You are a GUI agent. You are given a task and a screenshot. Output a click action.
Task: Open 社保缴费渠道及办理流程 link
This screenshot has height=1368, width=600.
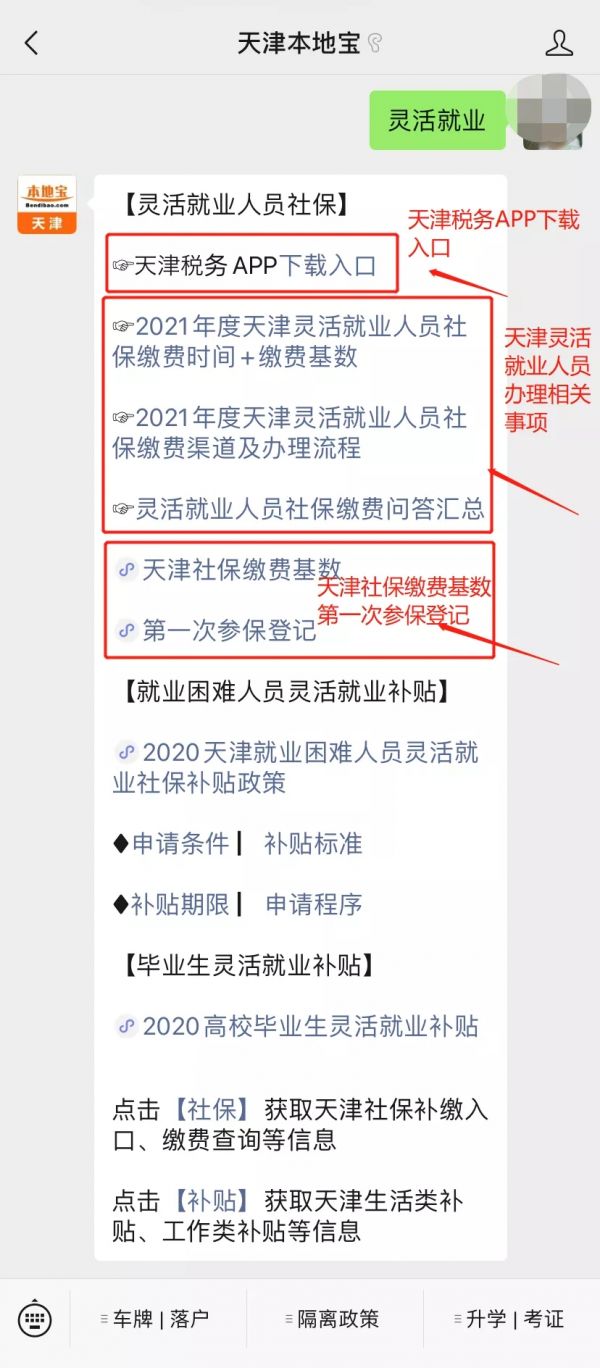pos(290,432)
